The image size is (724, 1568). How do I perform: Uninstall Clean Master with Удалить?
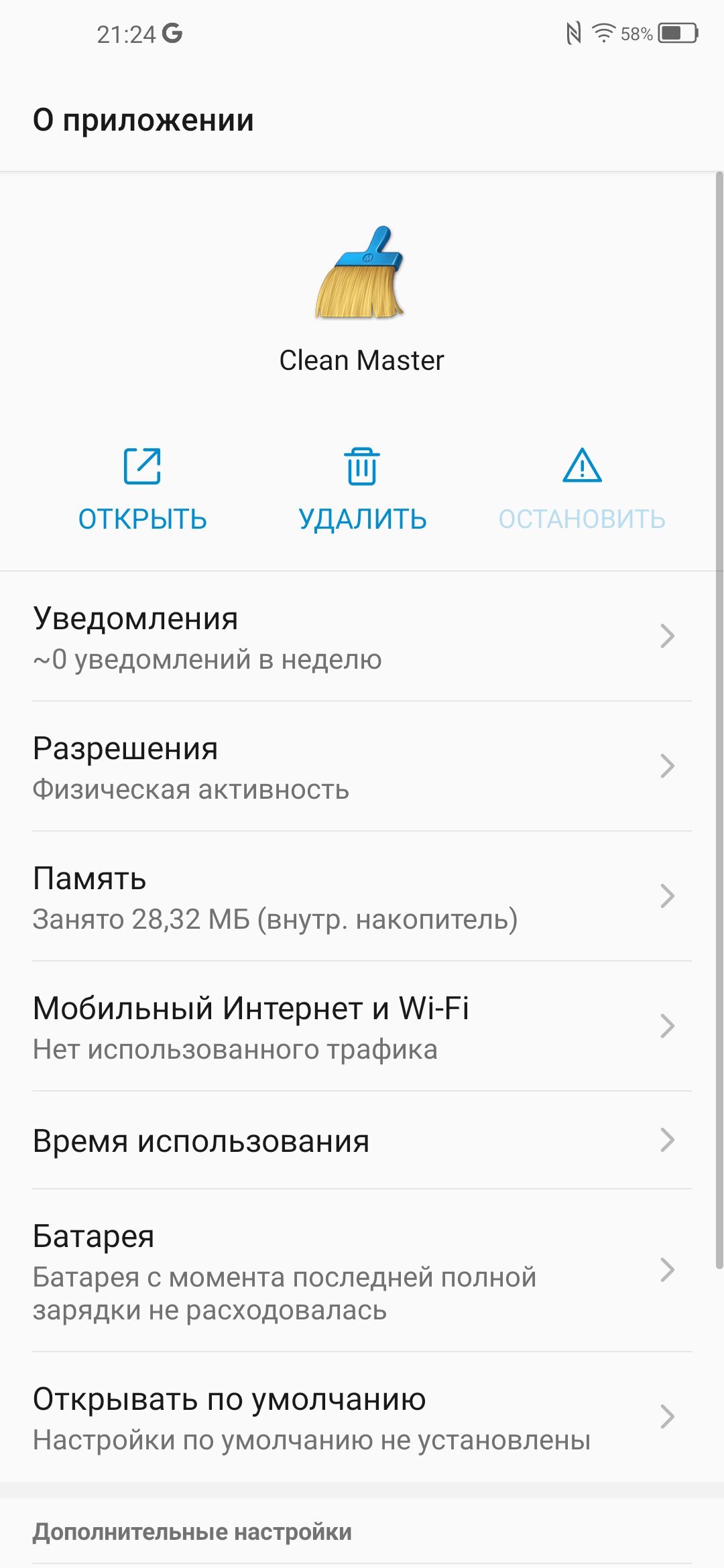(362, 490)
